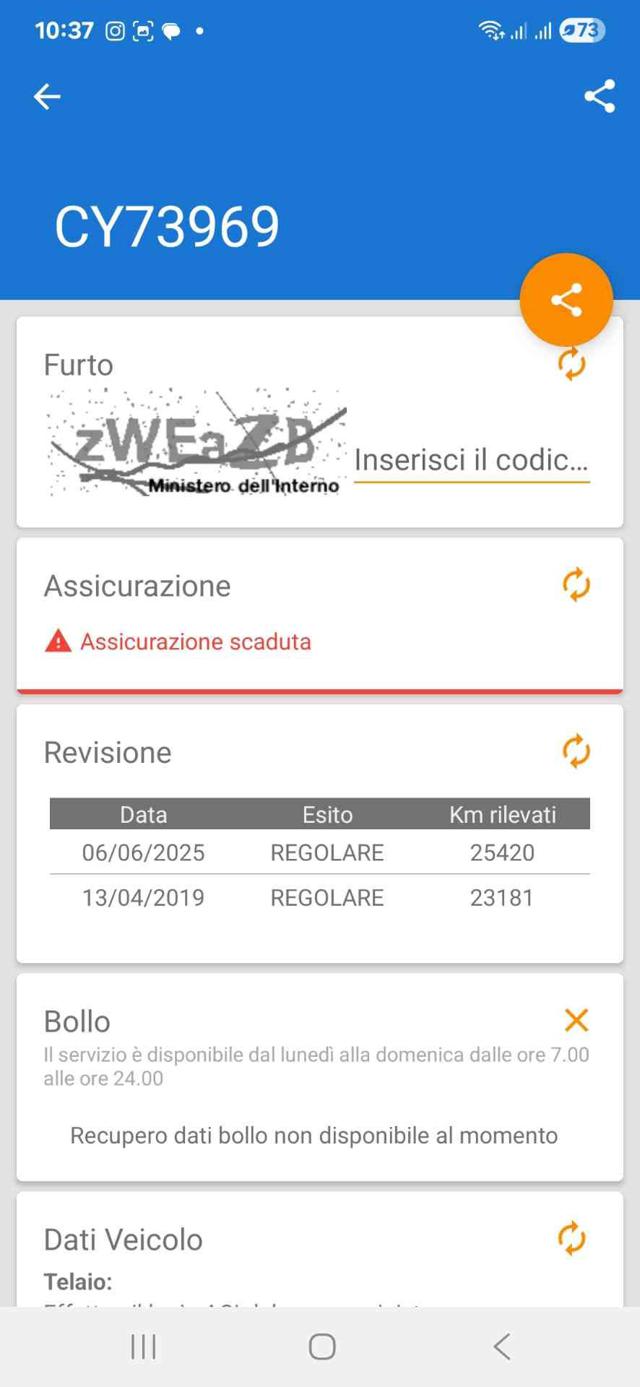Tap the orange floating share button
Viewport: 640px width, 1387px height.
[x=566, y=300]
